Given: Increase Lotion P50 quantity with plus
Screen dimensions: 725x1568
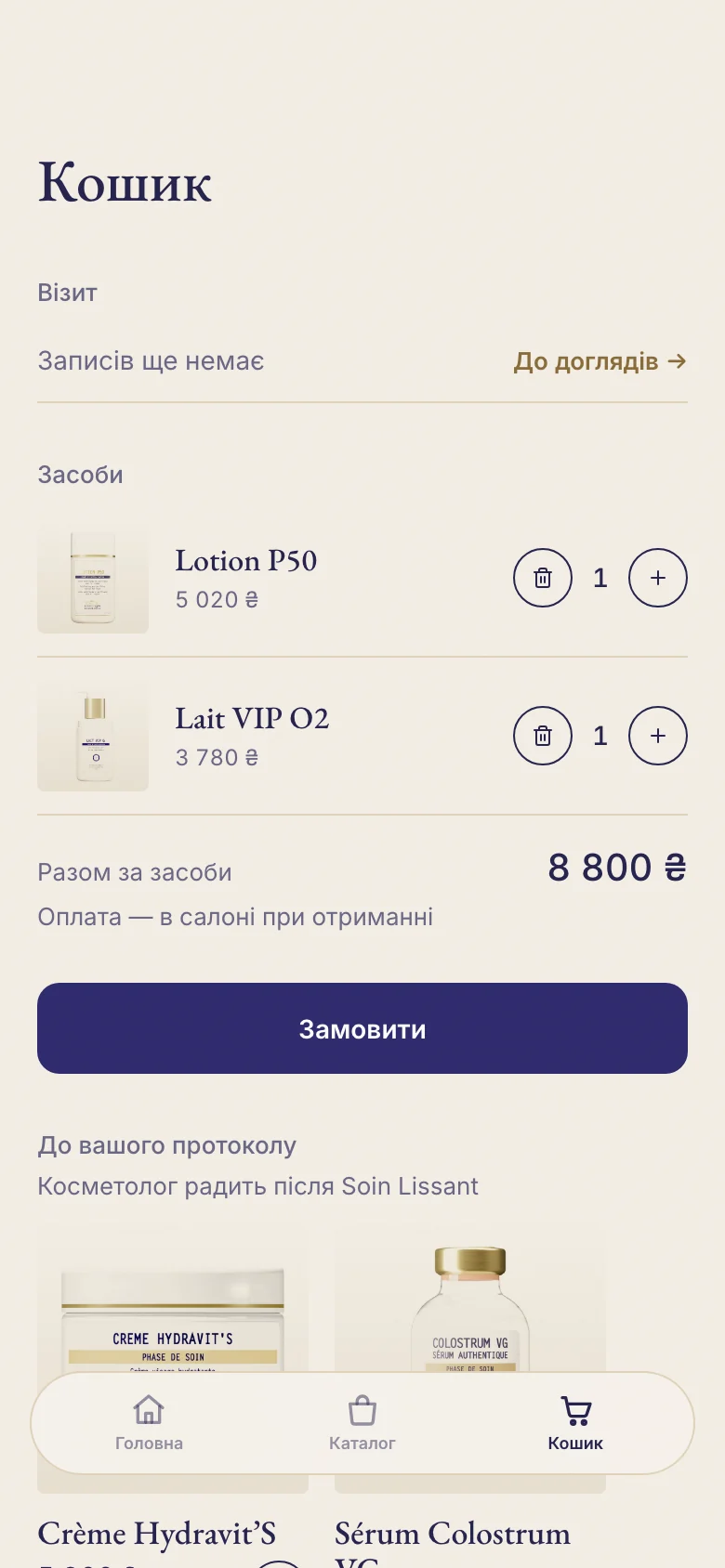Looking at the screenshot, I should pyautogui.click(x=658, y=578).
